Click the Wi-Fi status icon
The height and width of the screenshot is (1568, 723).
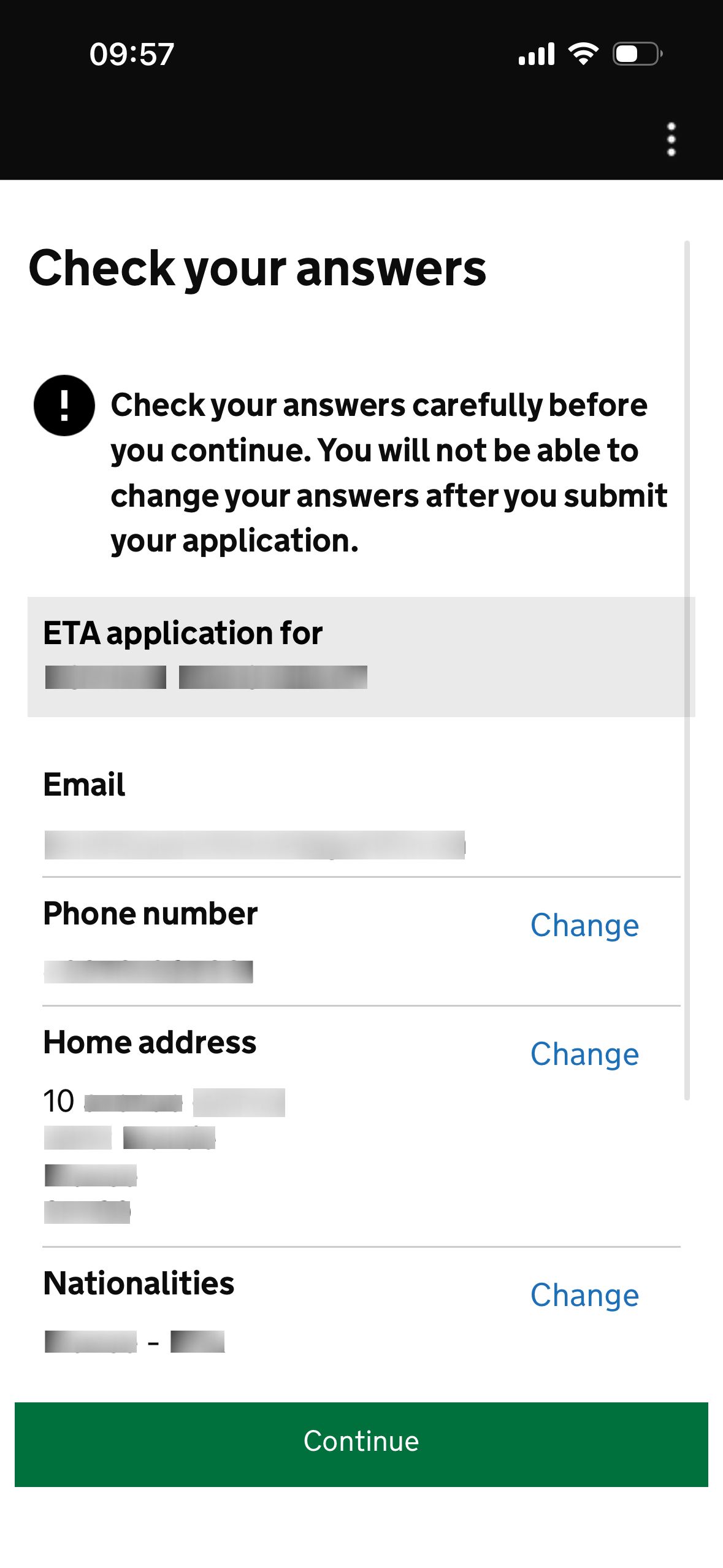click(x=583, y=54)
